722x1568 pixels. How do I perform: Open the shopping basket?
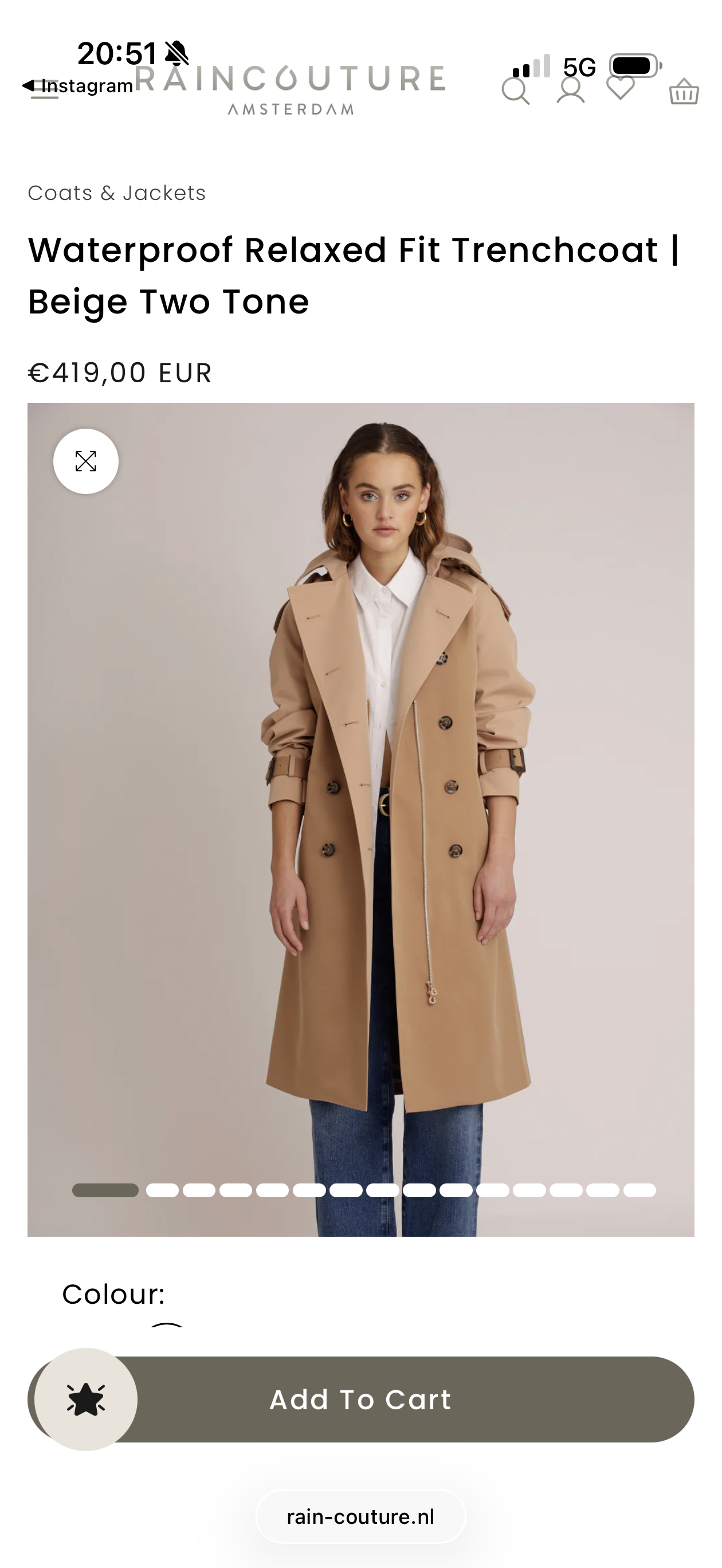(684, 92)
